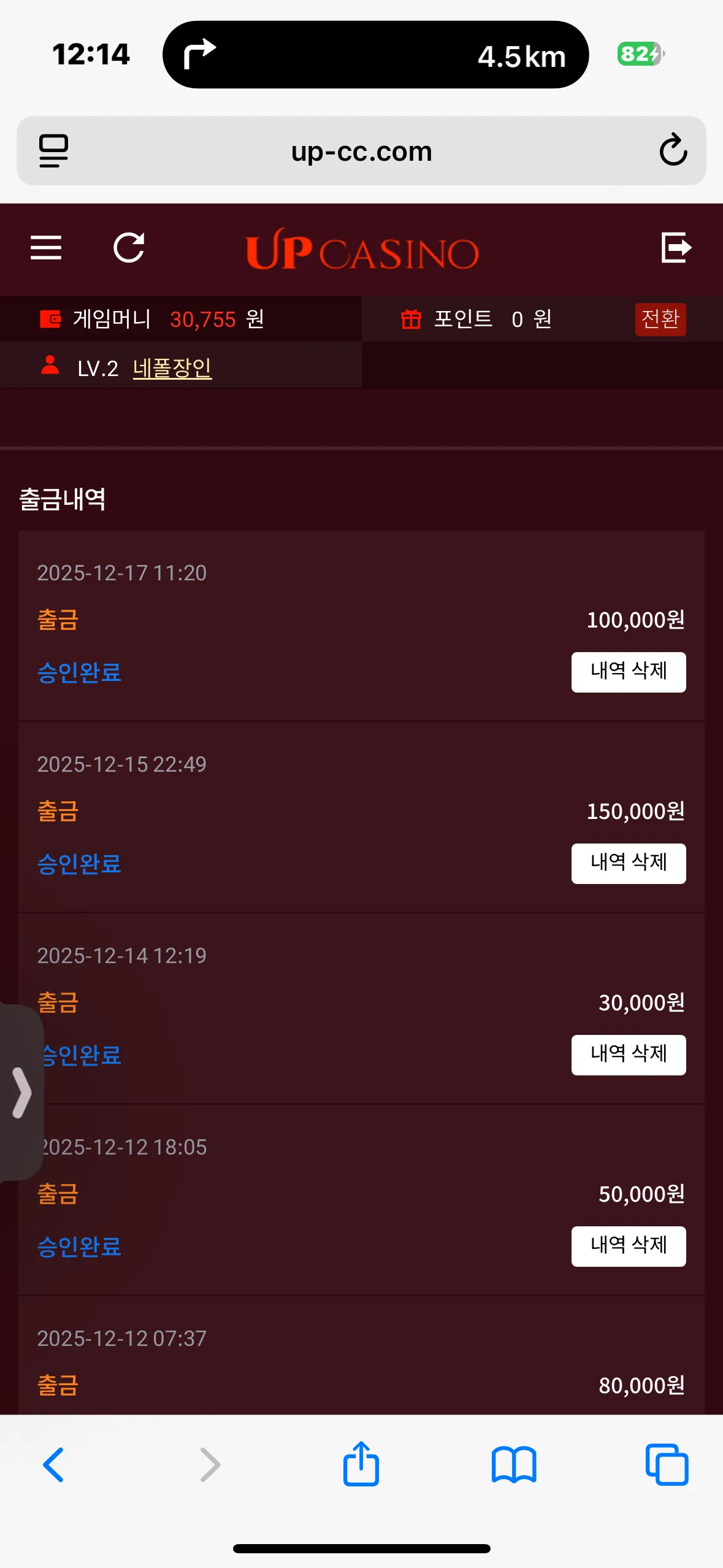
Task: Share this page from Safari toolbar
Action: click(361, 1463)
